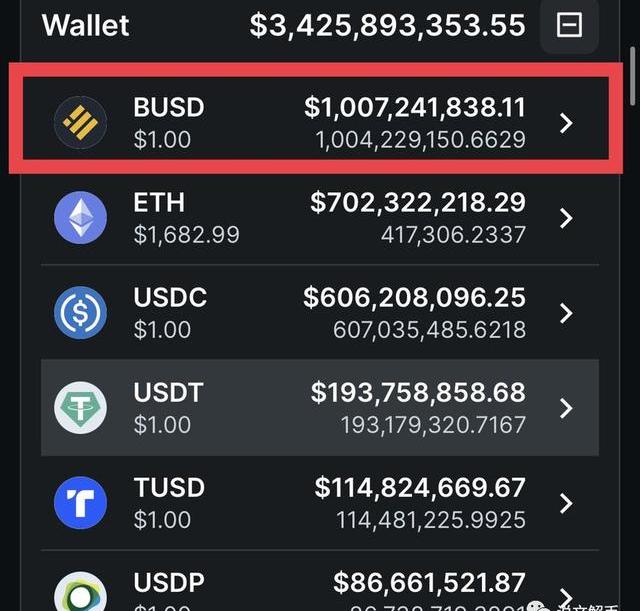
Task: Collapse the Wallet section
Action: [569, 26]
